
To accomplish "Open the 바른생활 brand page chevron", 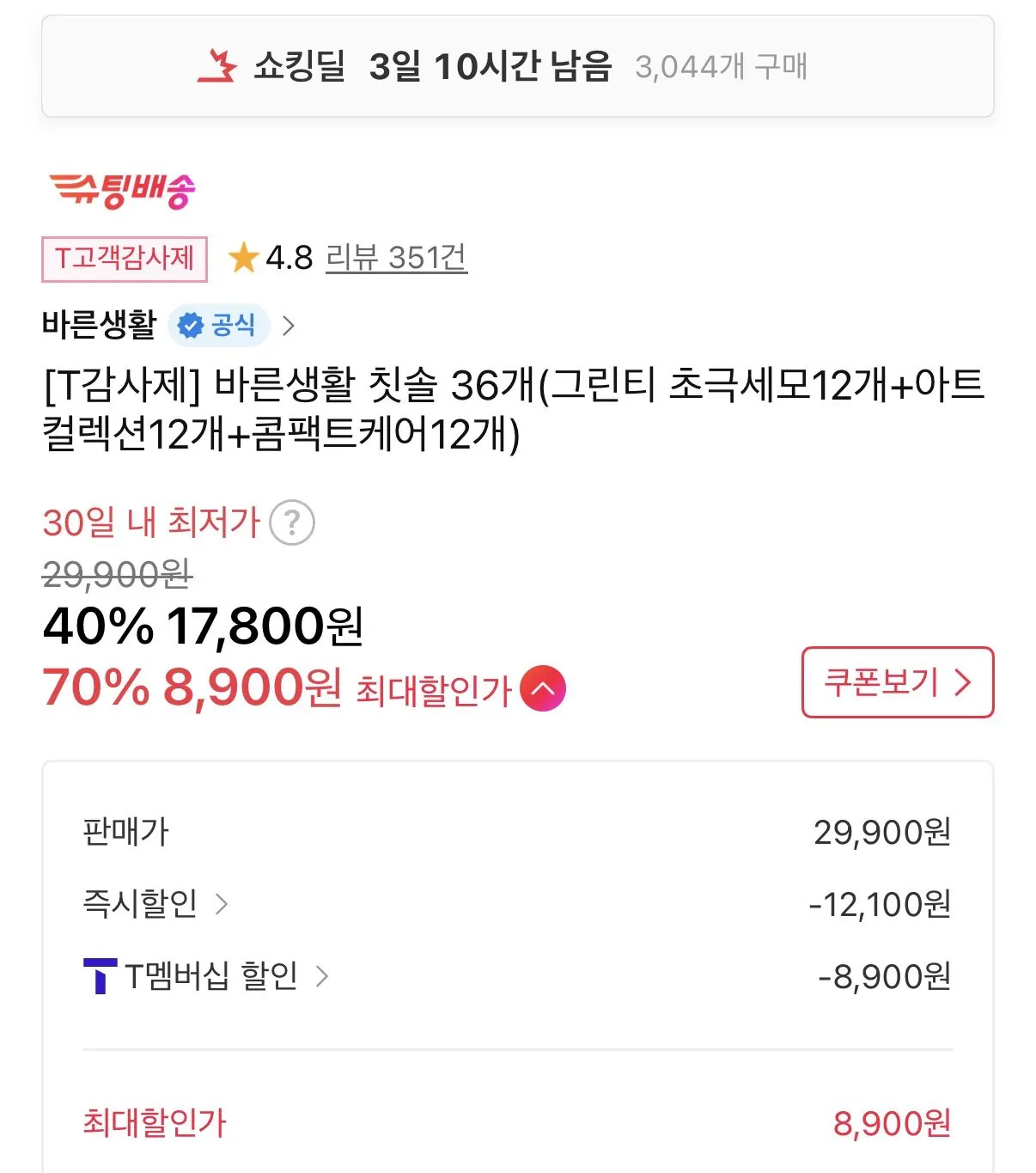I will 290,325.
